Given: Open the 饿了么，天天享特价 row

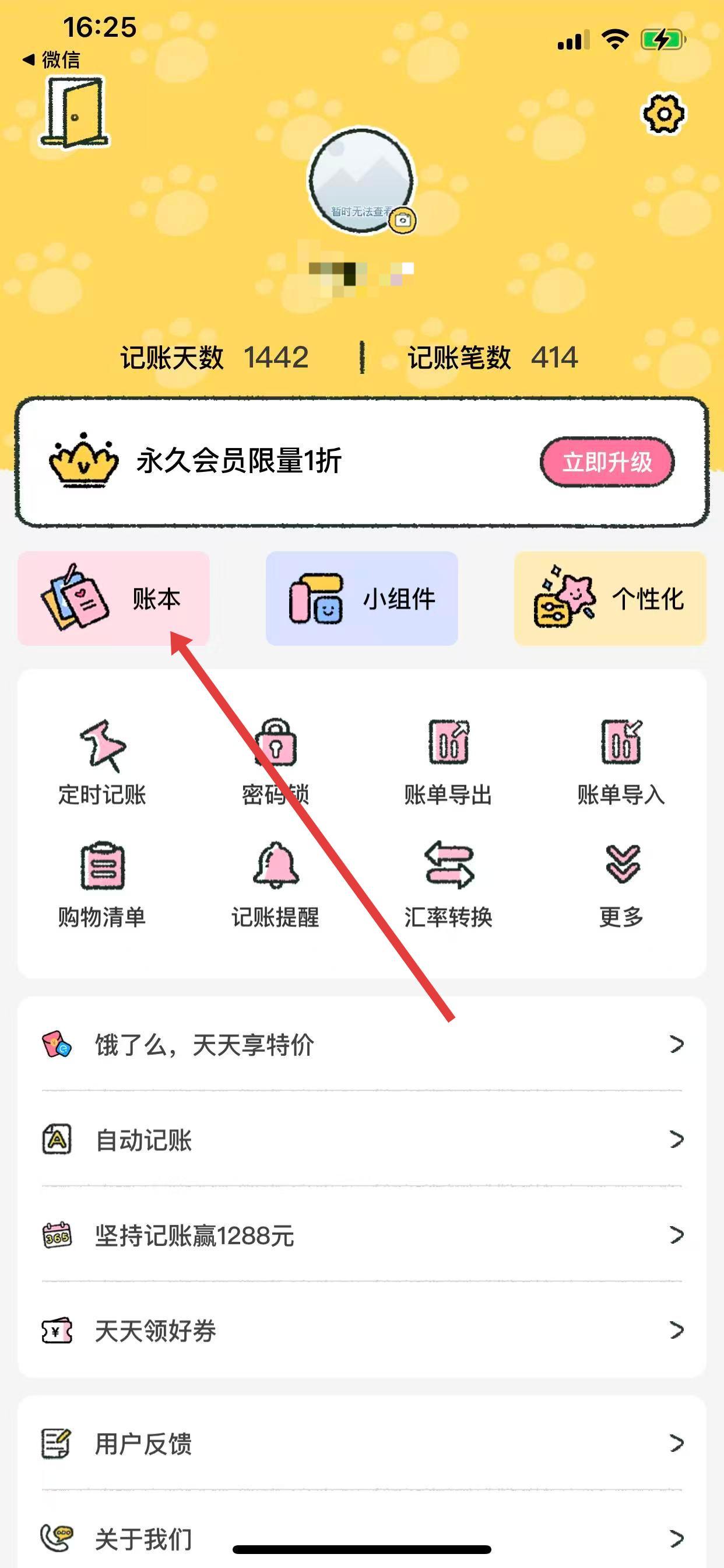Looking at the screenshot, I should [361, 1045].
